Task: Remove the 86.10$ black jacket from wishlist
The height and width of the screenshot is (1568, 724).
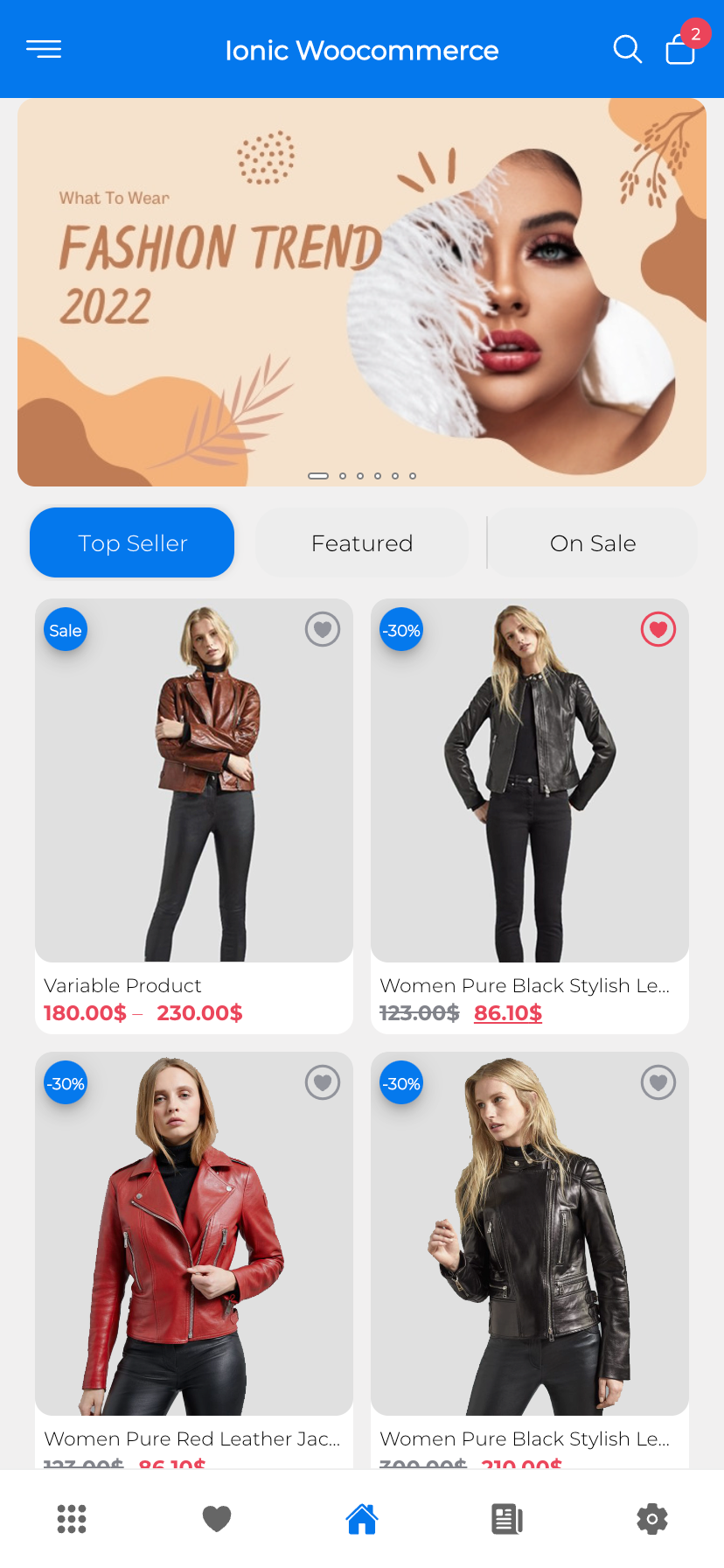Action: click(658, 629)
